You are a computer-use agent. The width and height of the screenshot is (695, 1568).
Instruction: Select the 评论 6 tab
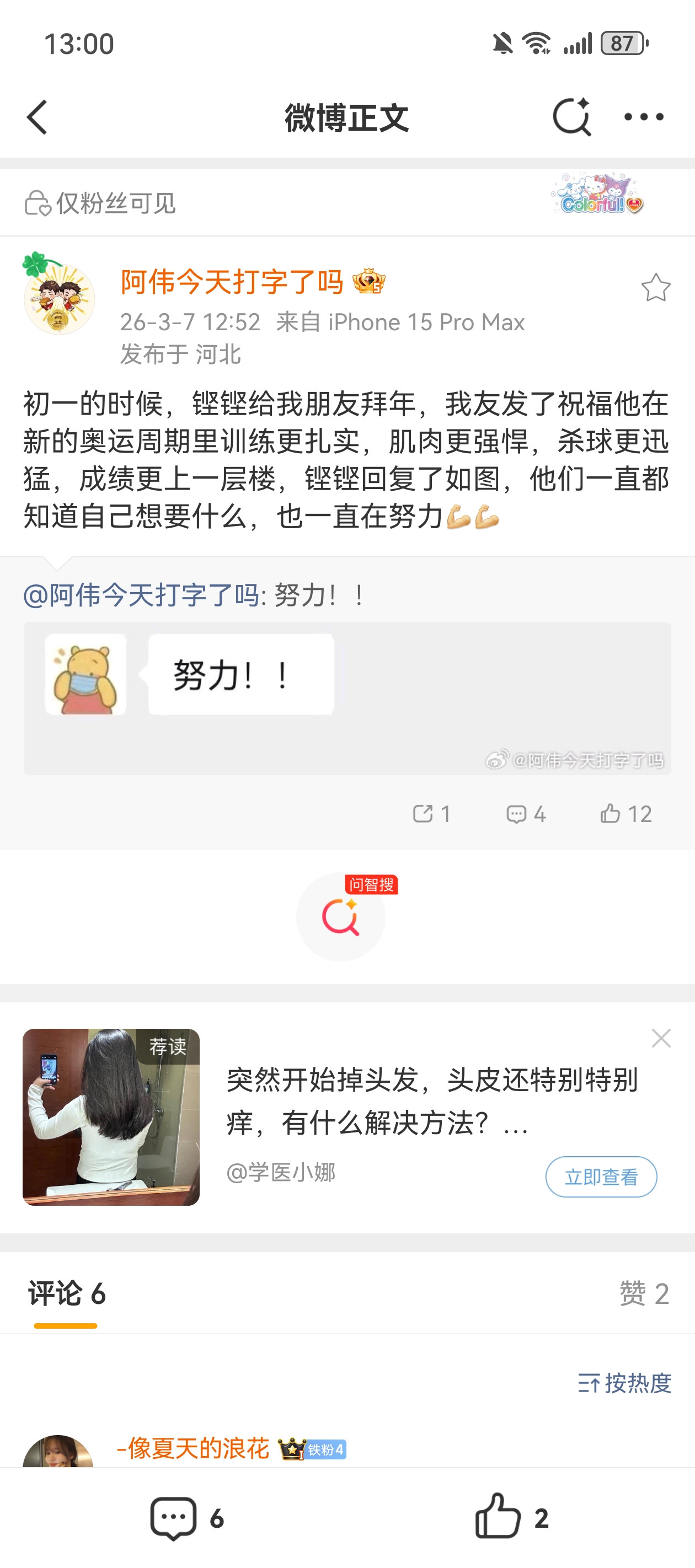[x=66, y=1293]
